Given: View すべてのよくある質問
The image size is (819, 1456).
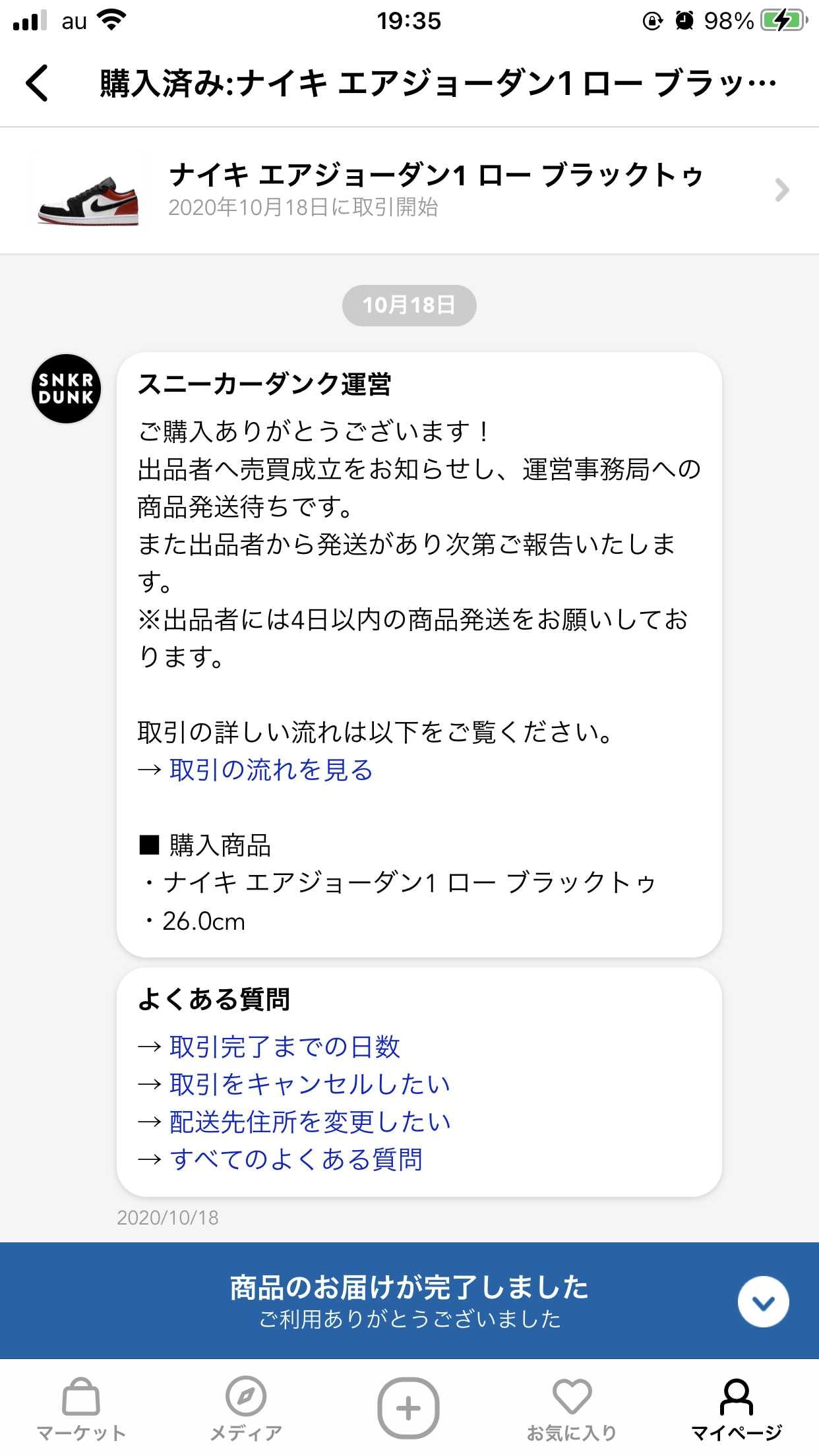Looking at the screenshot, I should (296, 1159).
